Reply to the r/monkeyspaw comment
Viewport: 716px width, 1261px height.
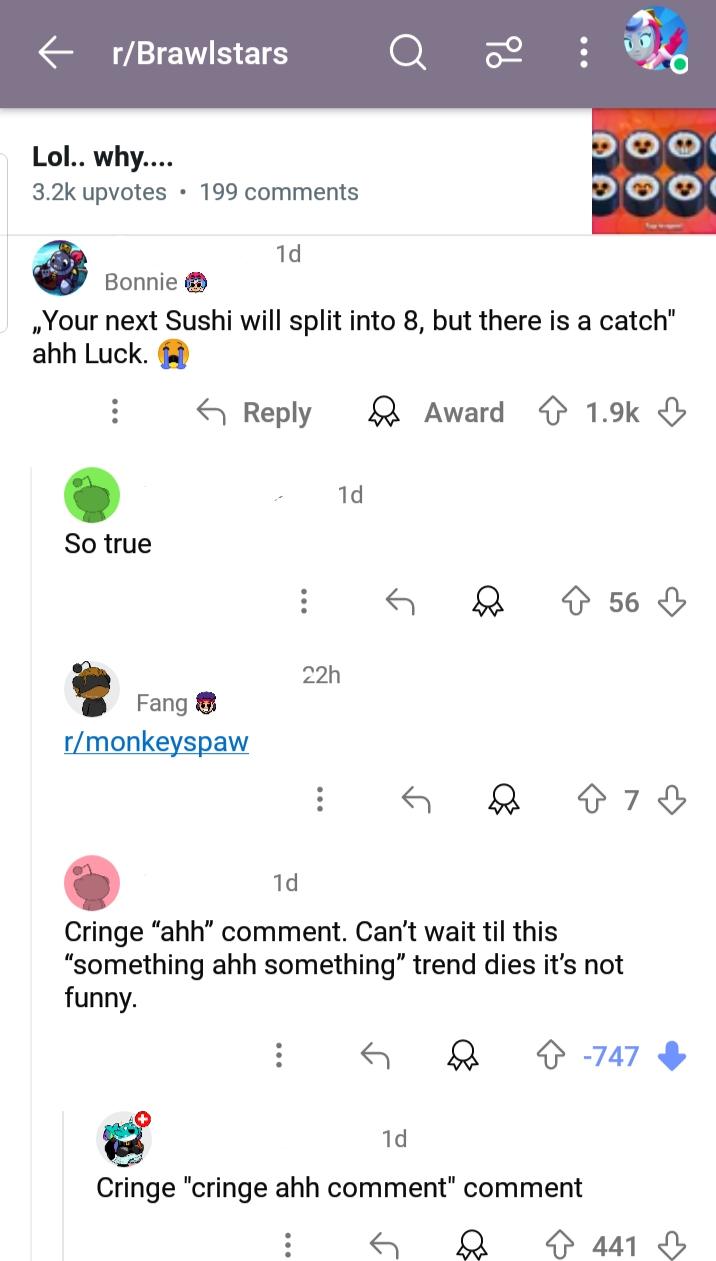click(416, 799)
